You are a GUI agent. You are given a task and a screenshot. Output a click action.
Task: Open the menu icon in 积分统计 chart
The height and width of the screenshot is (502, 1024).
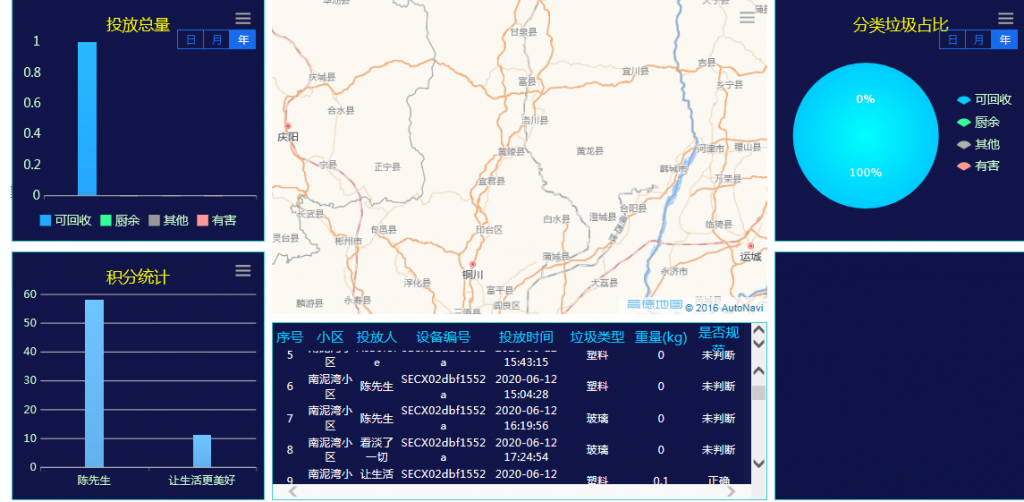pyautogui.click(x=243, y=270)
